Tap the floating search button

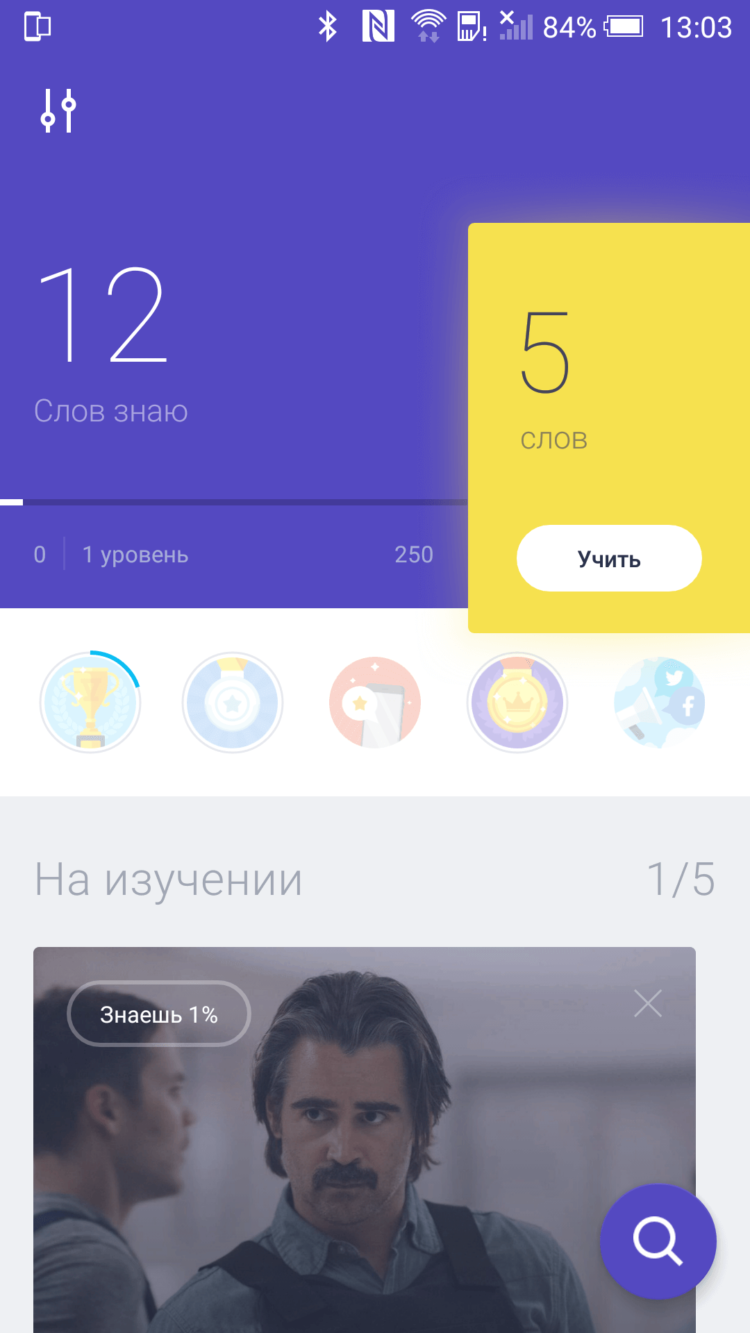(x=657, y=1241)
